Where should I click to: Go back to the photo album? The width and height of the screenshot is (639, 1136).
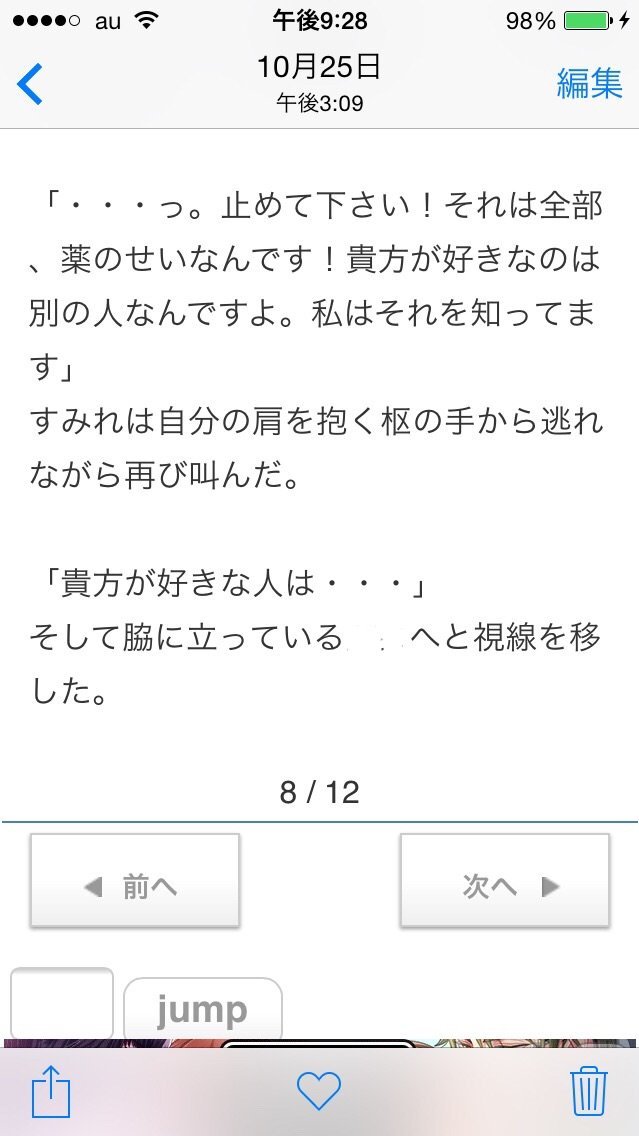tap(30, 83)
